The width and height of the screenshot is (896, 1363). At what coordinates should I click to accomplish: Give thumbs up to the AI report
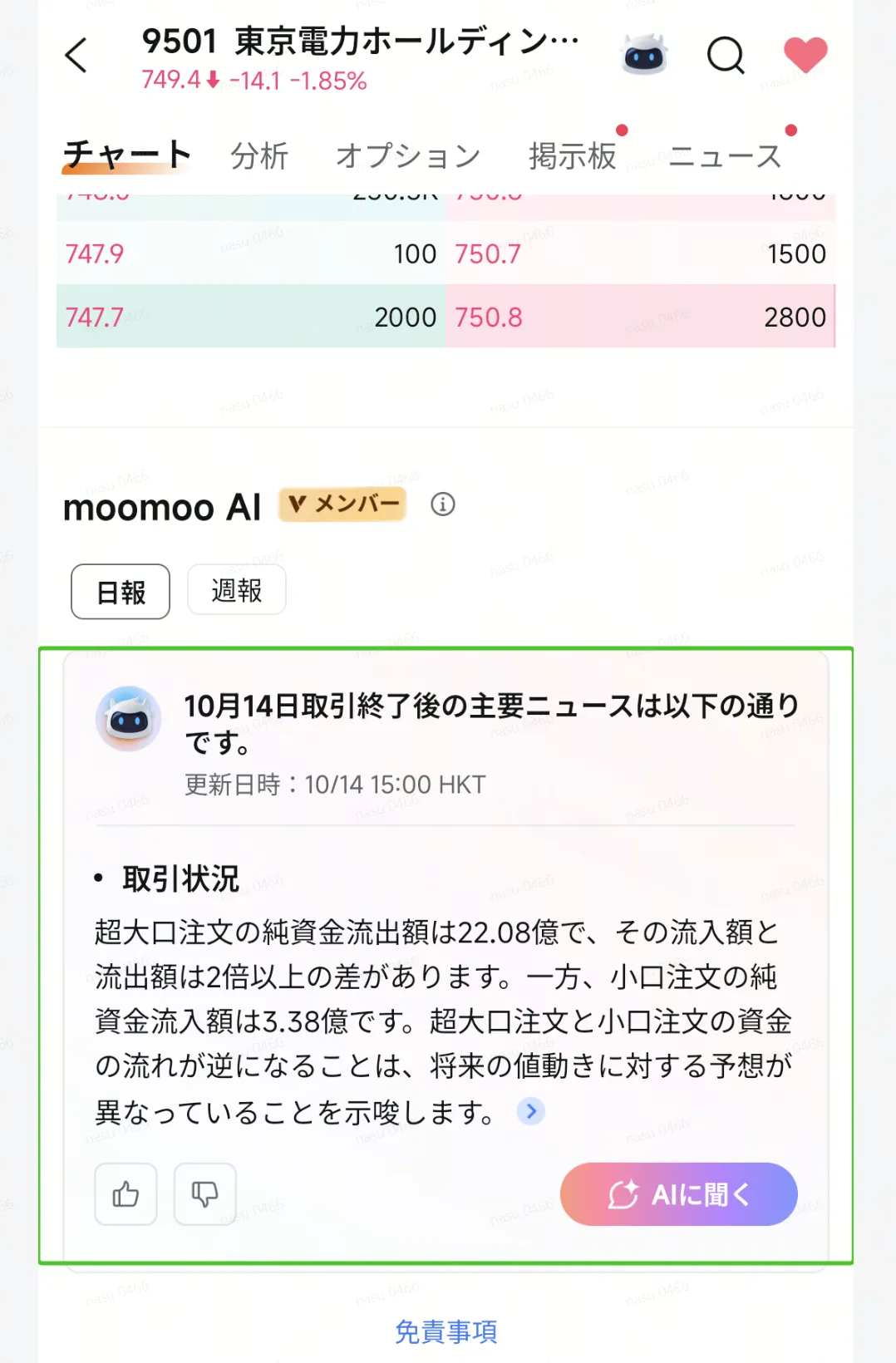coord(126,1194)
